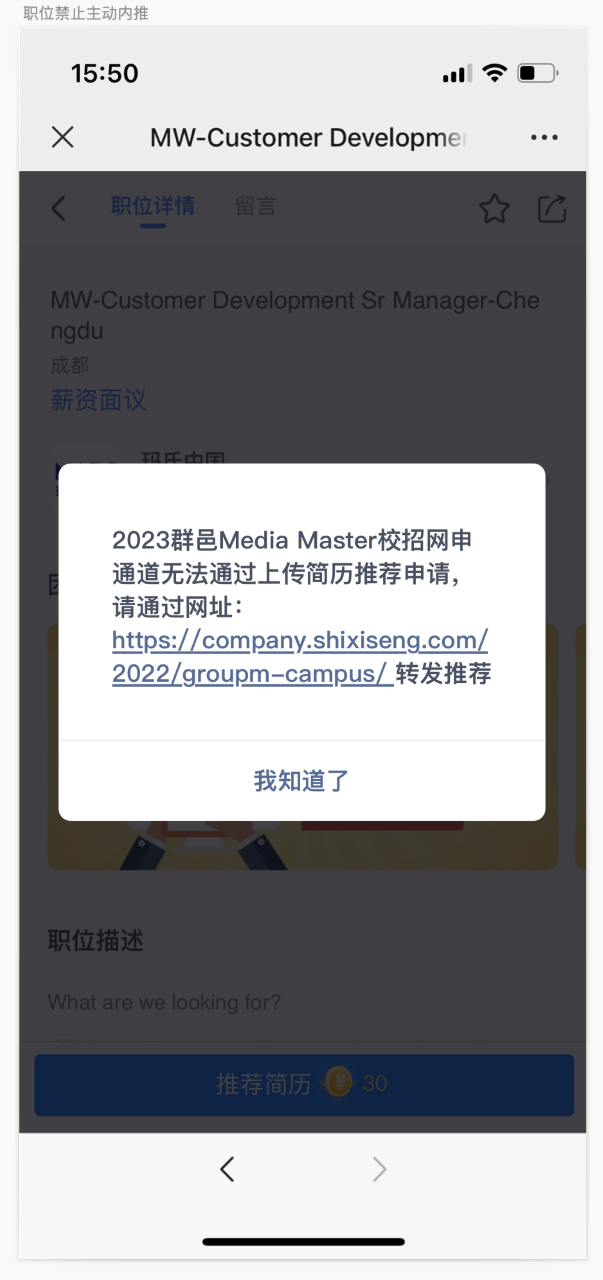Open the company.shixiseng.com campus link
Screen dimensions: 603x1280
[x=299, y=640]
